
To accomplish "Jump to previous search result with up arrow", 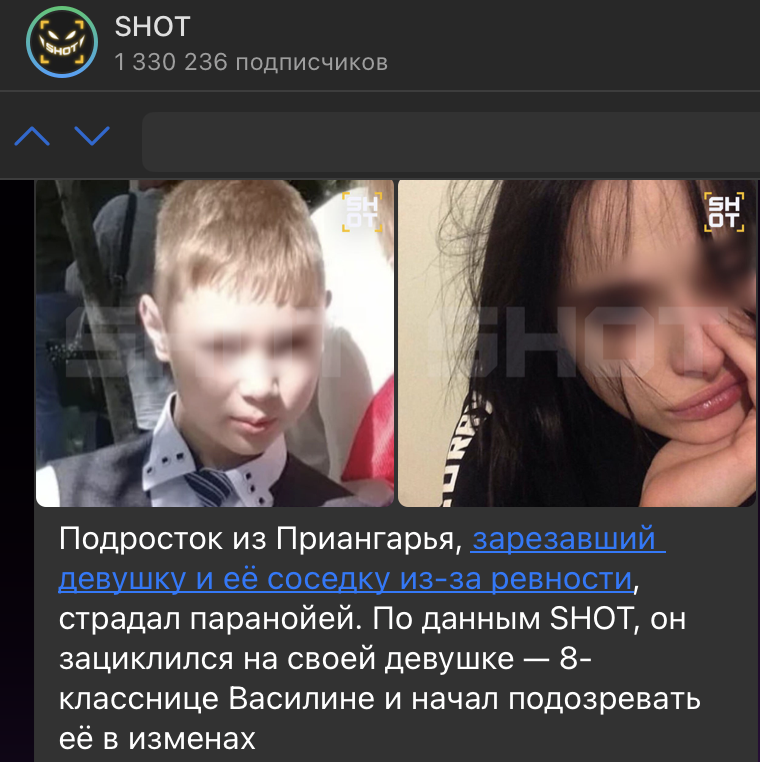I will tap(32, 136).
